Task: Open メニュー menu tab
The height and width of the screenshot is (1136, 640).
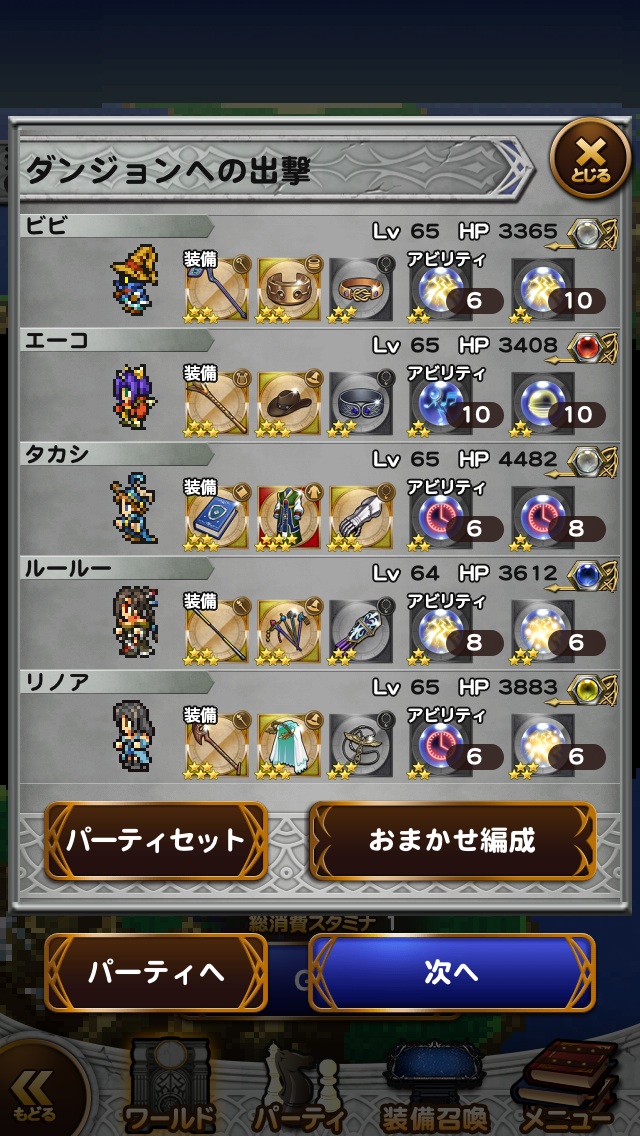Action: point(567,1090)
